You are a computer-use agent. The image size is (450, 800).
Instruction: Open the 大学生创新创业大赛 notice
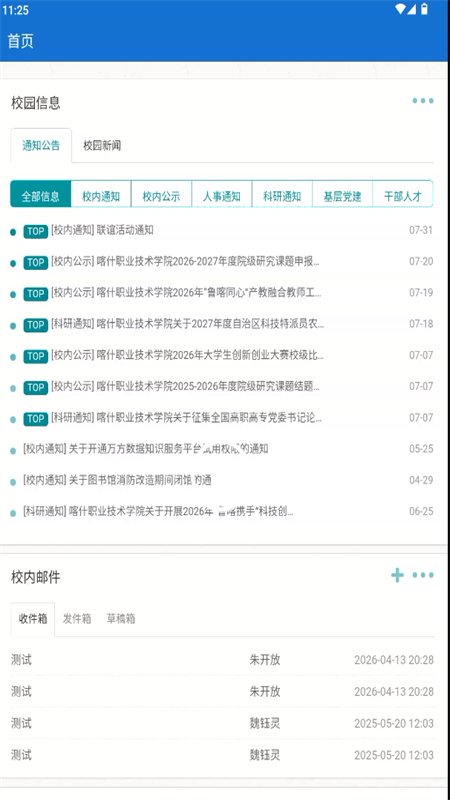pos(222,356)
